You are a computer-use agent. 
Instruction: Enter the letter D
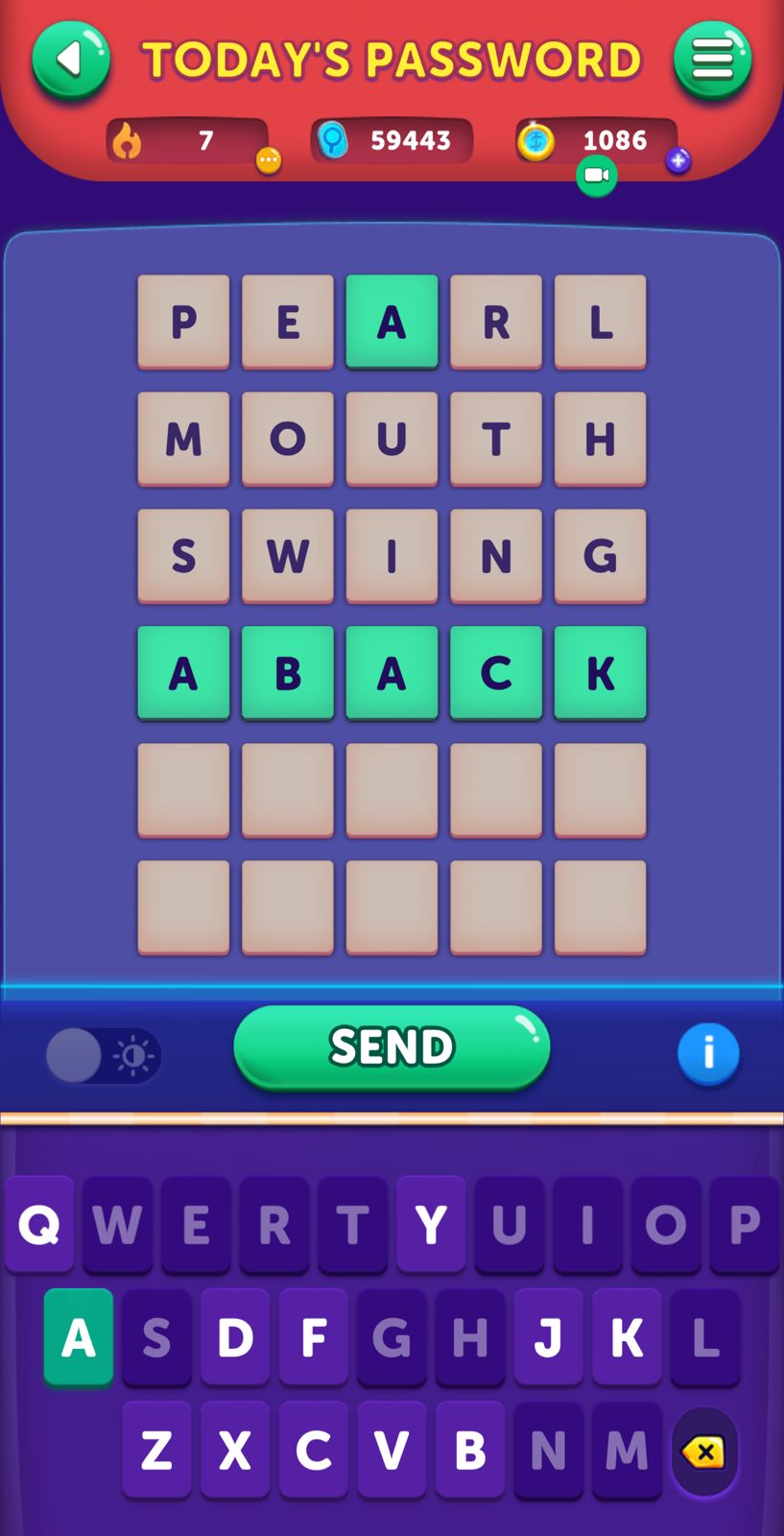(235, 1336)
